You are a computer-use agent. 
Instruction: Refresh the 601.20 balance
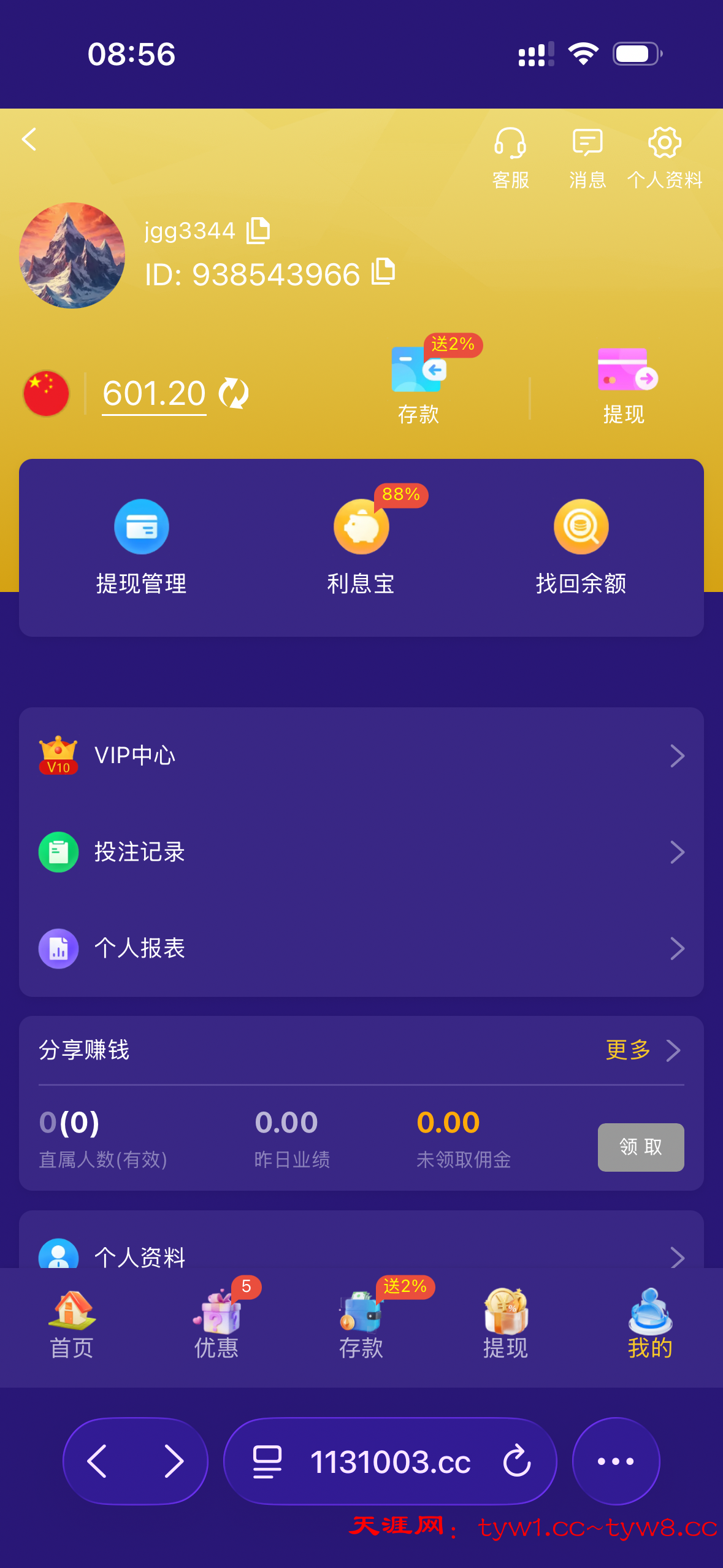(x=234, y=393)
